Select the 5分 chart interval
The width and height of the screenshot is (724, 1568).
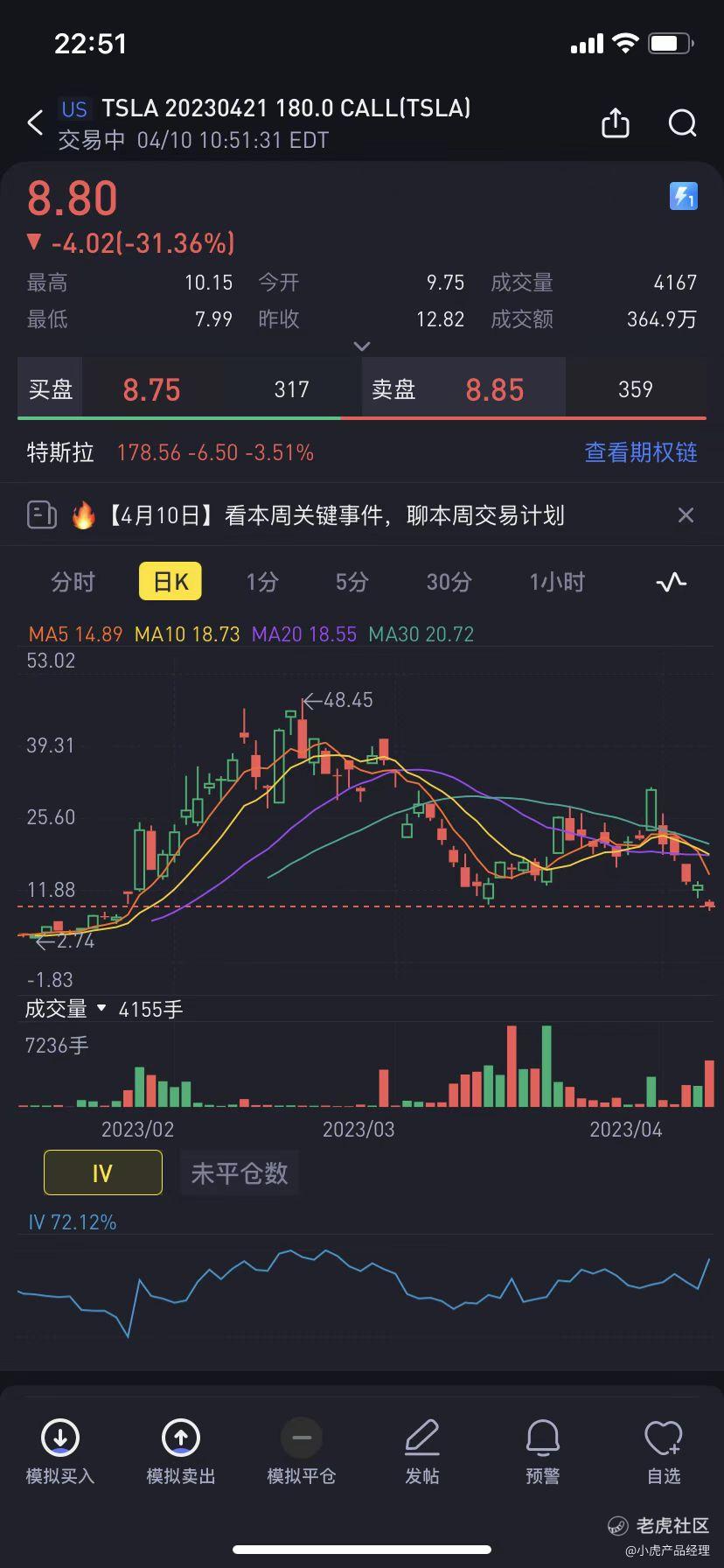(x=352, y=582)
